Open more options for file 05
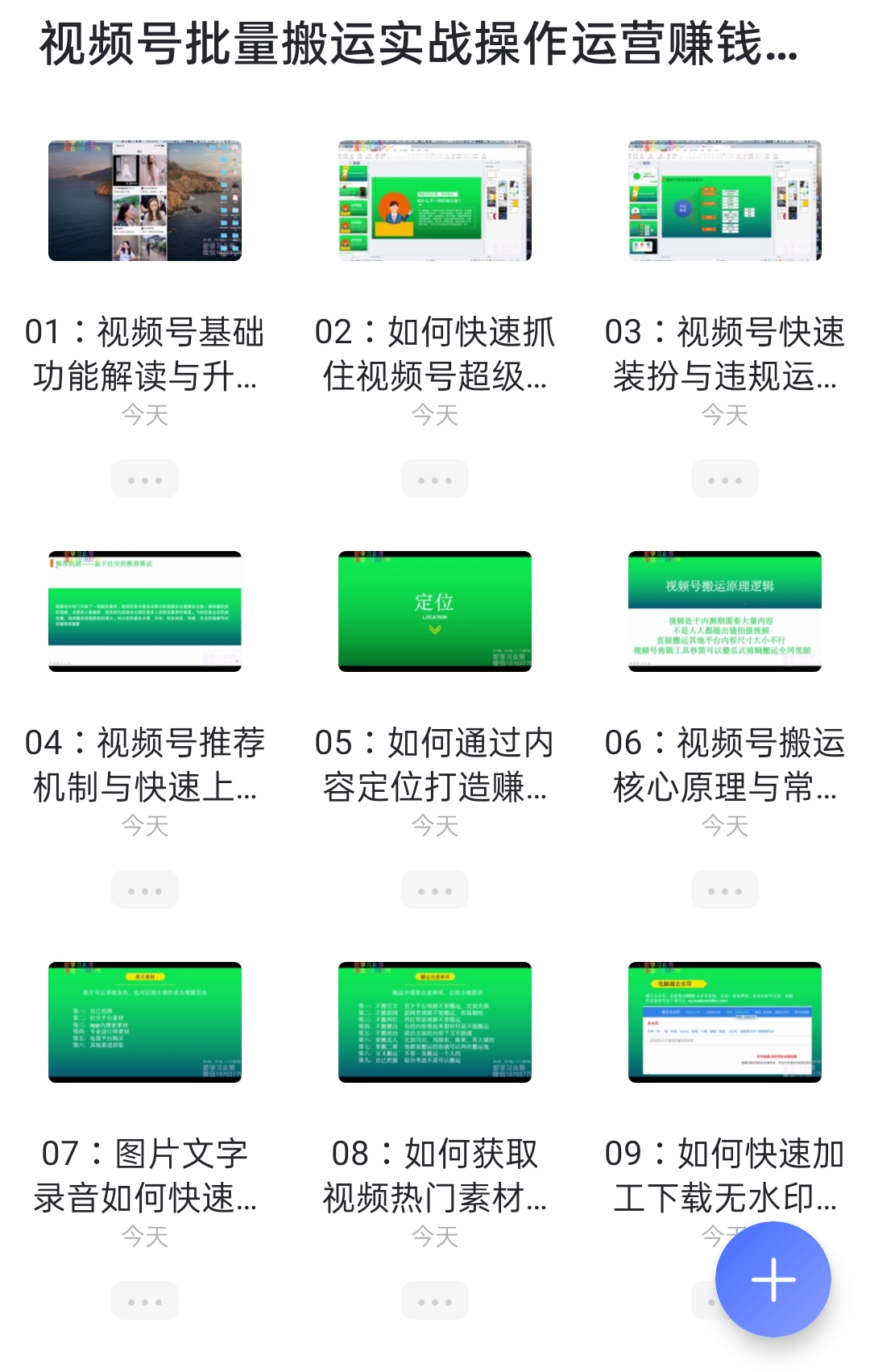870x1372 pixels. click(x=435, y=891)
